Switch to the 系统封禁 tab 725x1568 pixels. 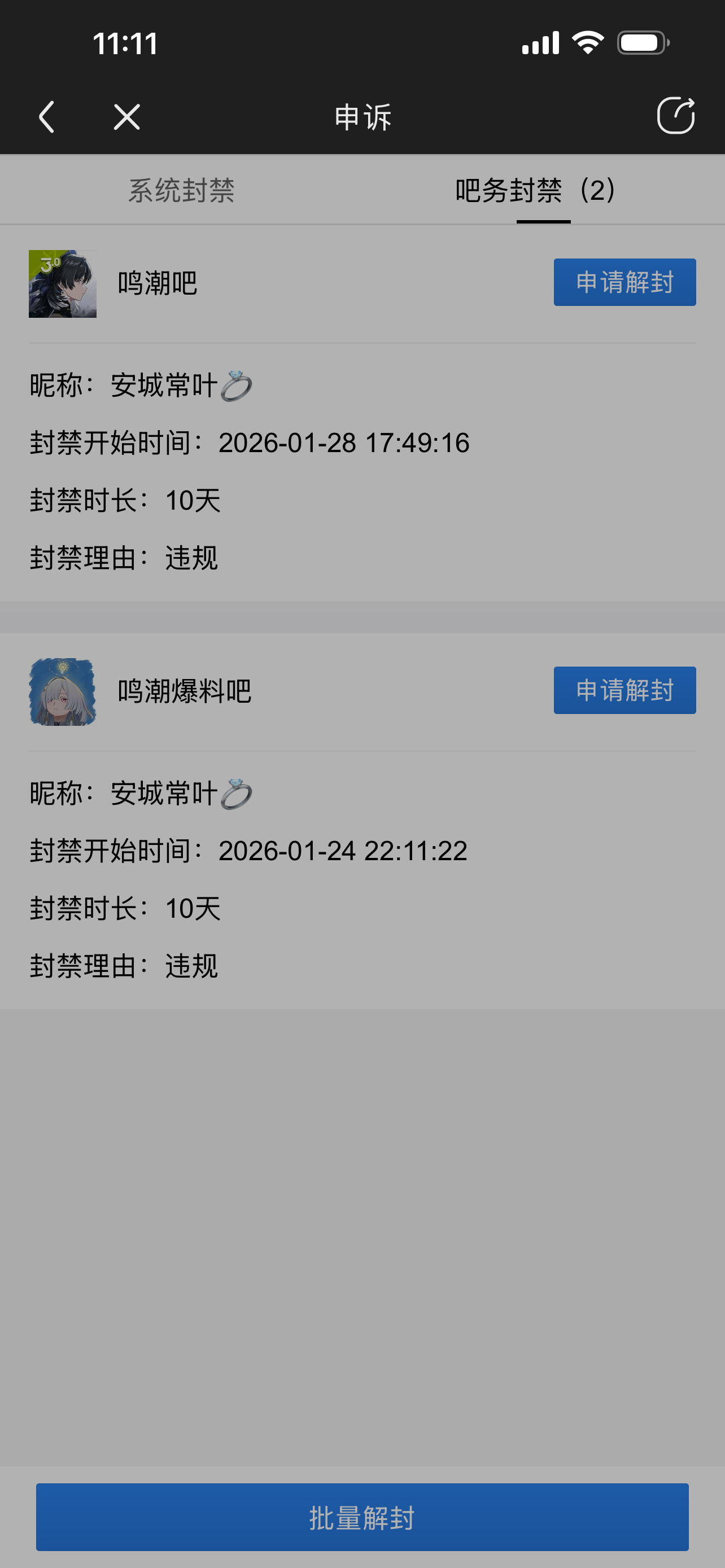click(181, 191)
